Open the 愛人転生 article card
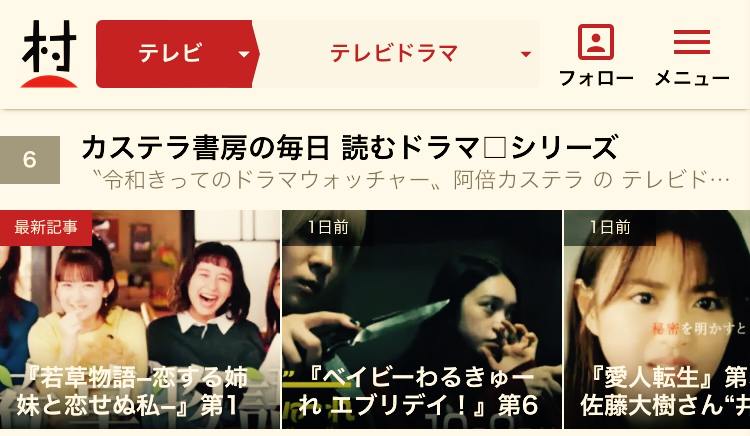The width and height of the screenshot is (750, 436). pyautogui.click(x=657, y=320)
